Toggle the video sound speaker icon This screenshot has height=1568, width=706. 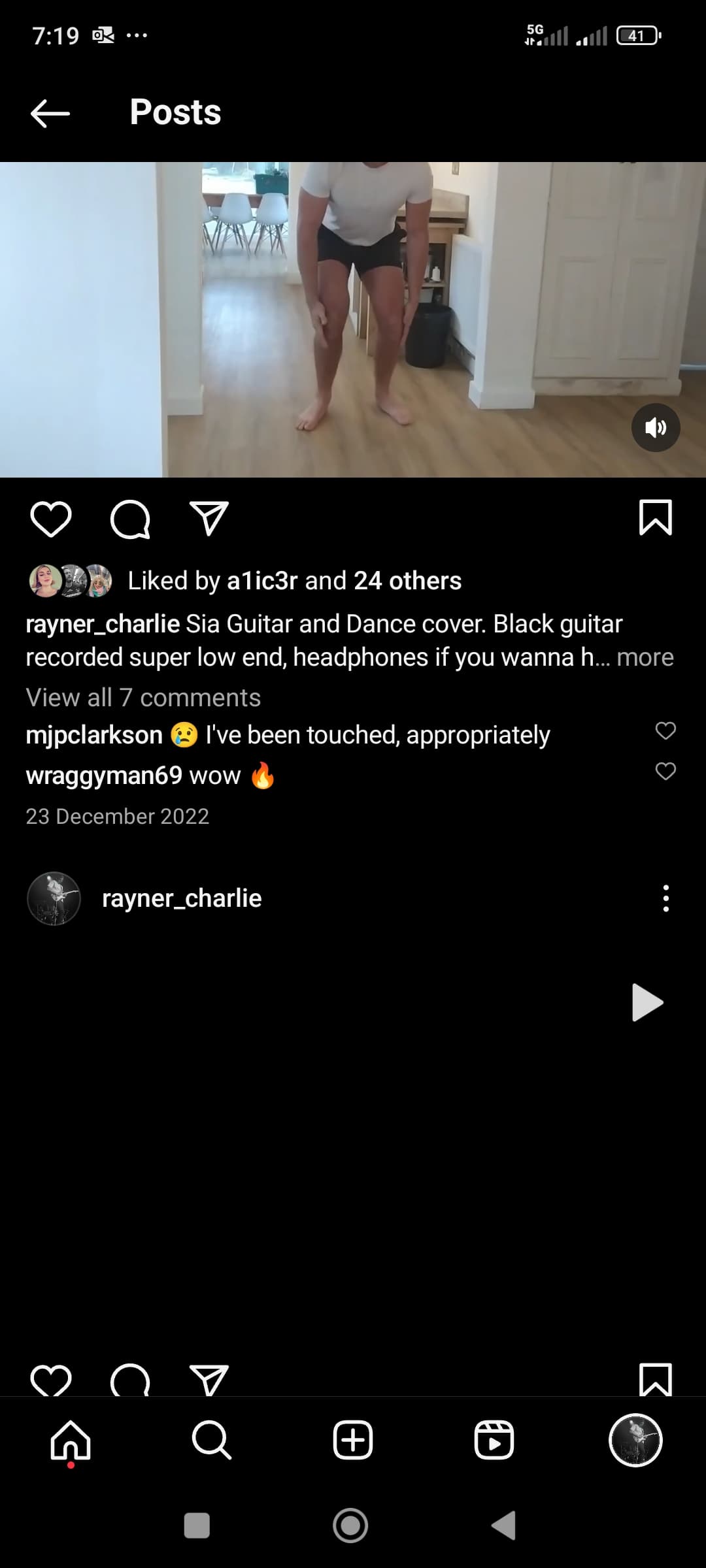655,428
